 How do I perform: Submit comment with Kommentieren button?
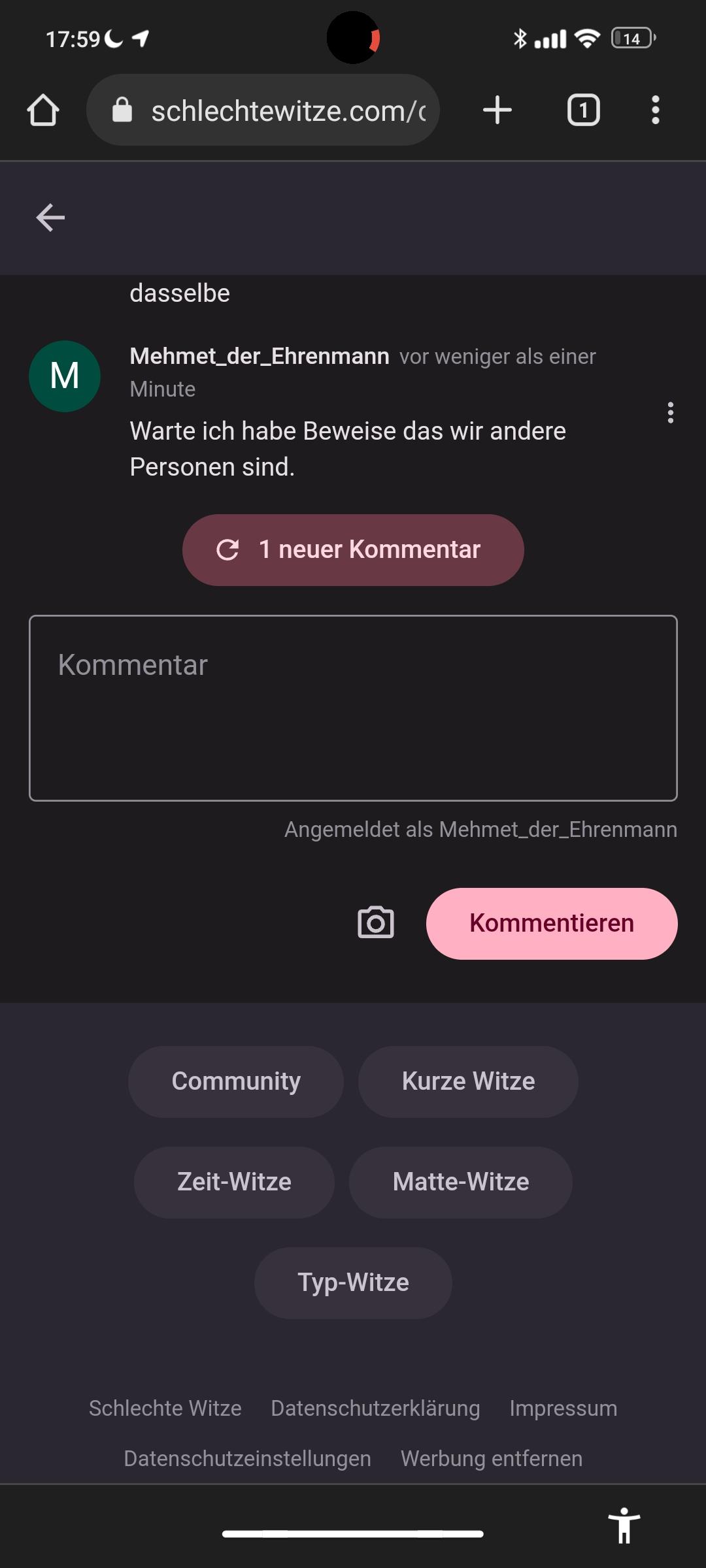coord(552,923)
